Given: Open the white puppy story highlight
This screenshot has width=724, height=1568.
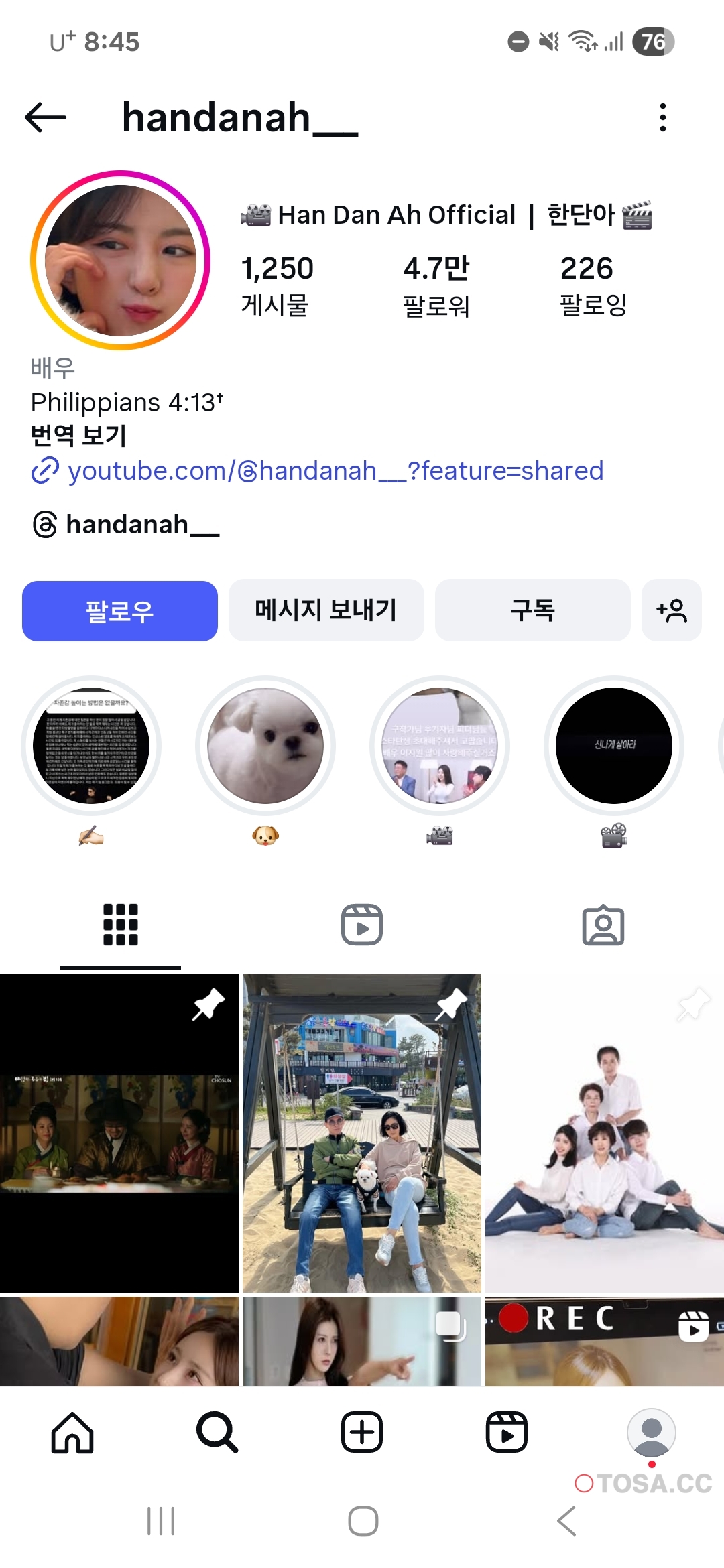Looking at the screenshot, I should [265, 746].
